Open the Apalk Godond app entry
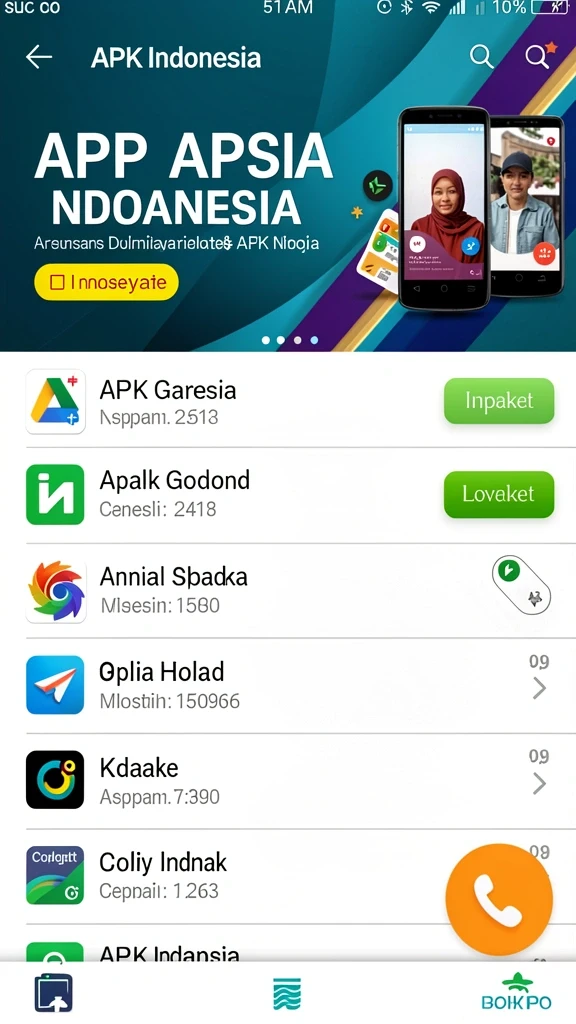This screenshot has height=1024, width=576. point(288,495)
